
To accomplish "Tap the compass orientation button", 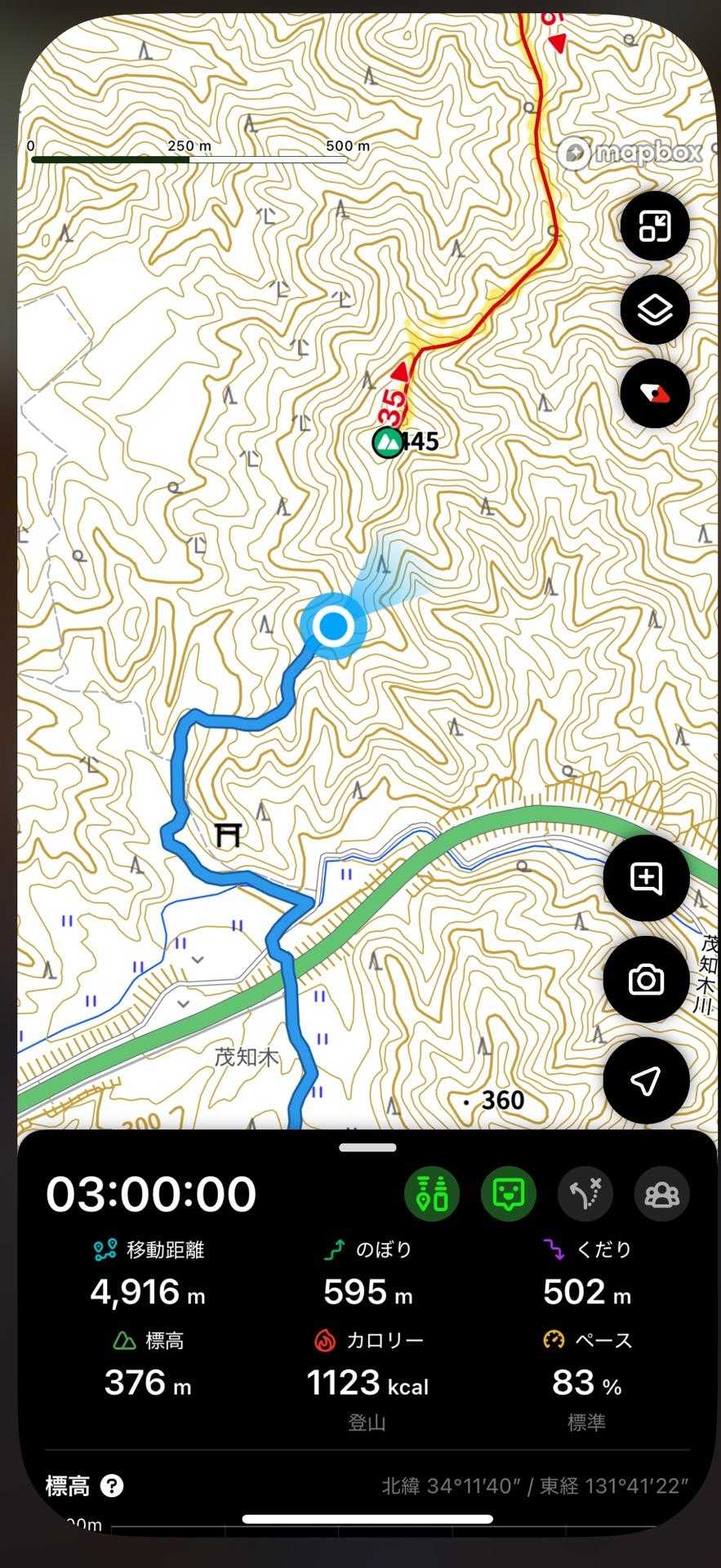I will point(654,394).
